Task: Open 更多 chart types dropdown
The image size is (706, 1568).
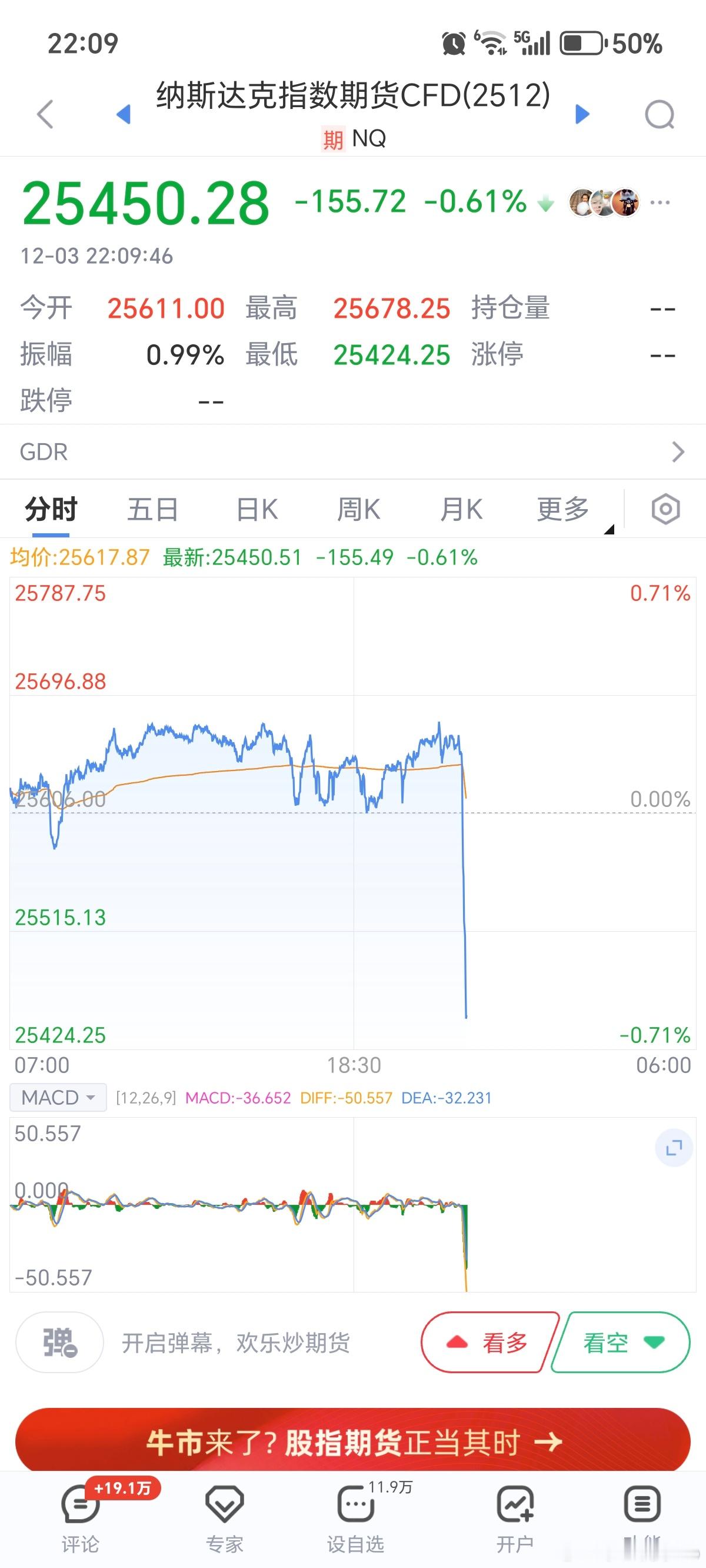Action: (562, 509)
